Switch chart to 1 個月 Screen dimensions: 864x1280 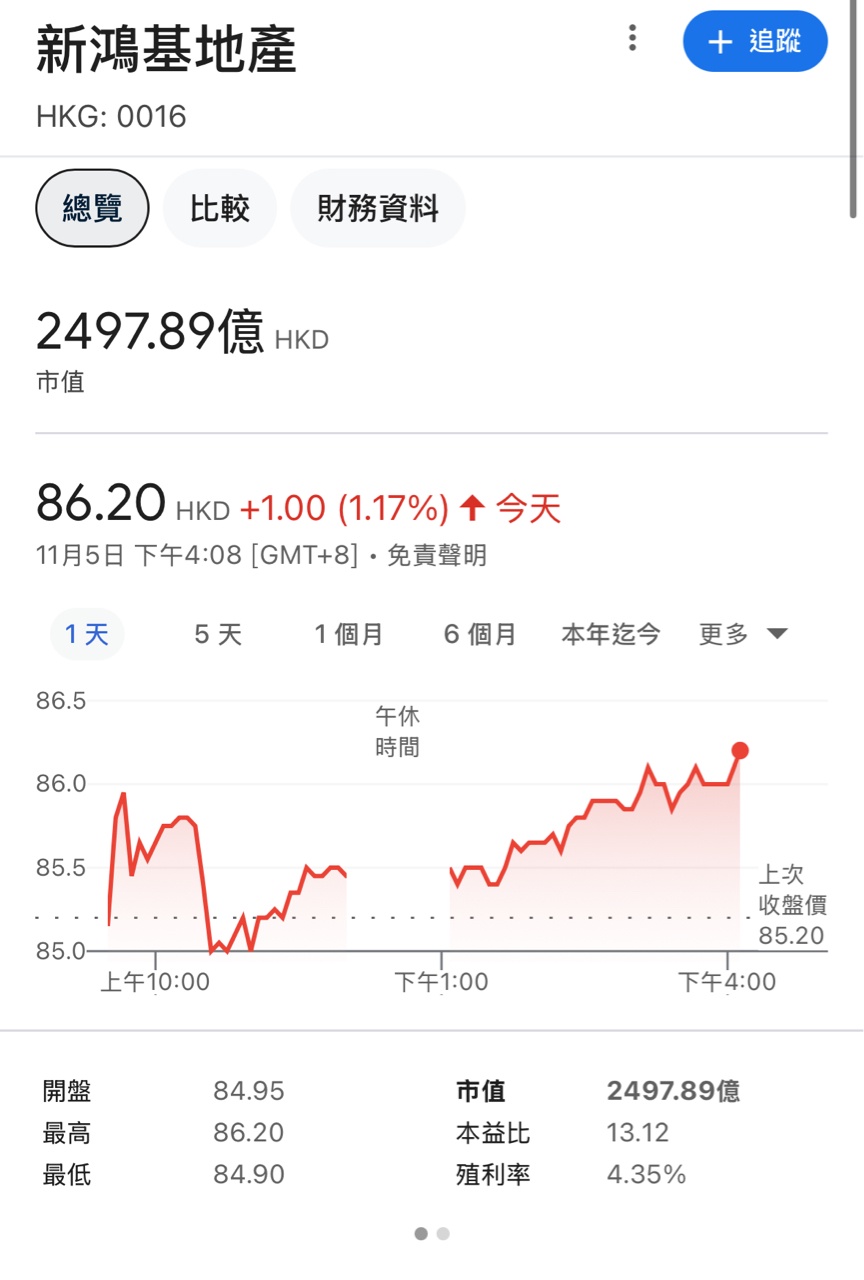click(348, 634)
